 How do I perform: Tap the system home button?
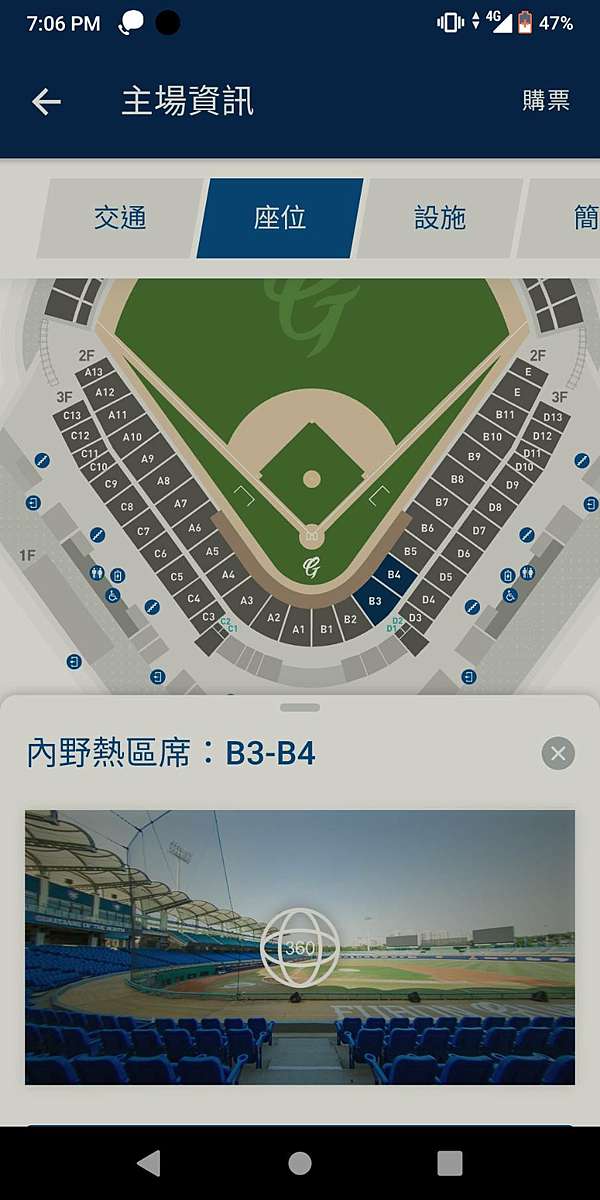click(x=300, y=1162)
